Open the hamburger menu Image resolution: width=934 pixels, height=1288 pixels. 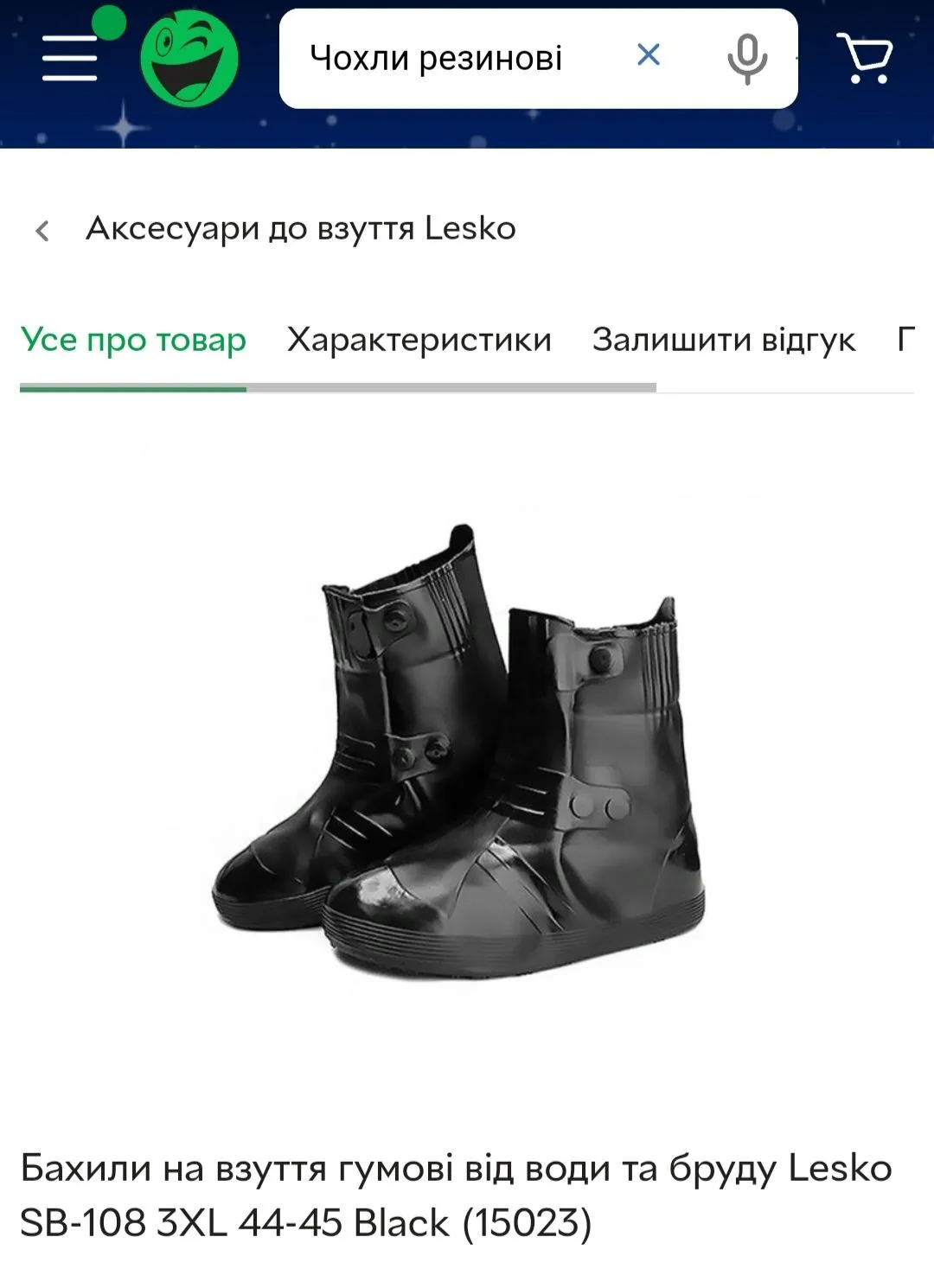pyautogui.click(x=69, y=58)
